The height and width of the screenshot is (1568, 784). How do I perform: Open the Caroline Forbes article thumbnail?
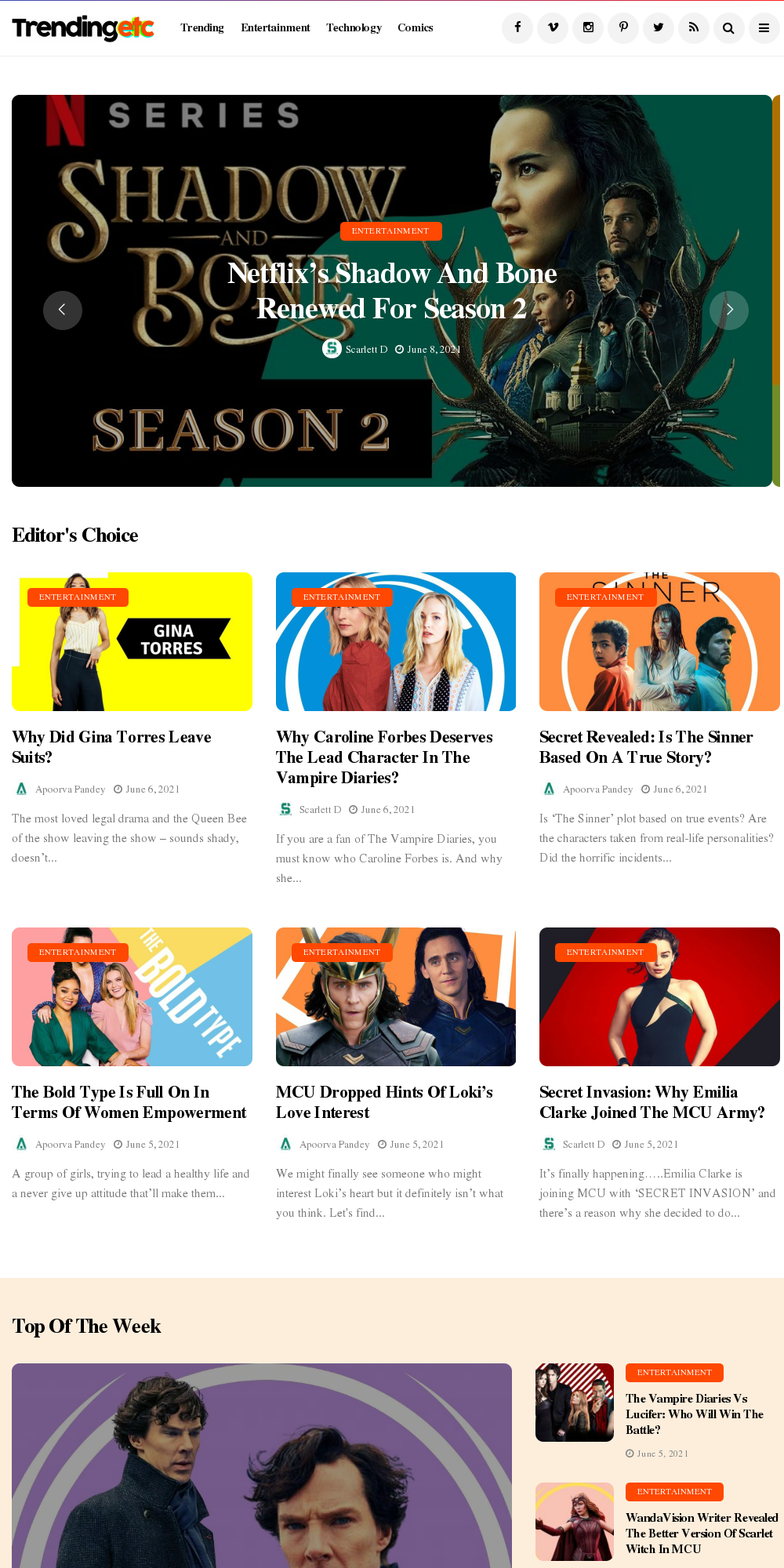(396, 642)
